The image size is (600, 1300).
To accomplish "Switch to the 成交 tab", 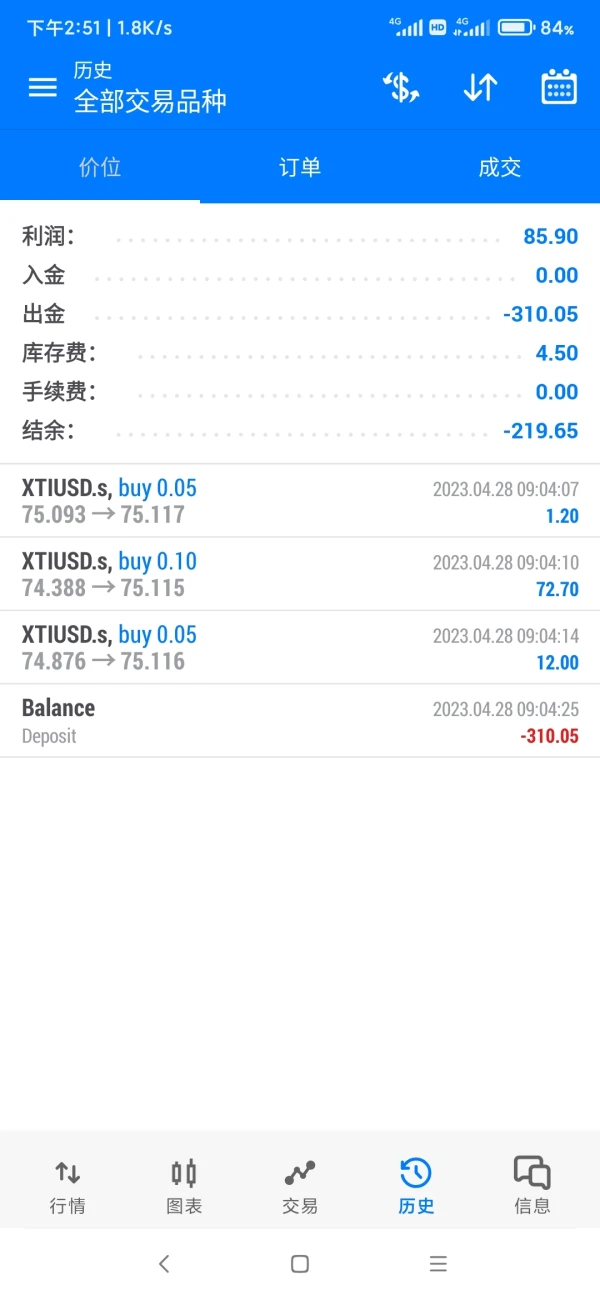I will pos(499,167).
